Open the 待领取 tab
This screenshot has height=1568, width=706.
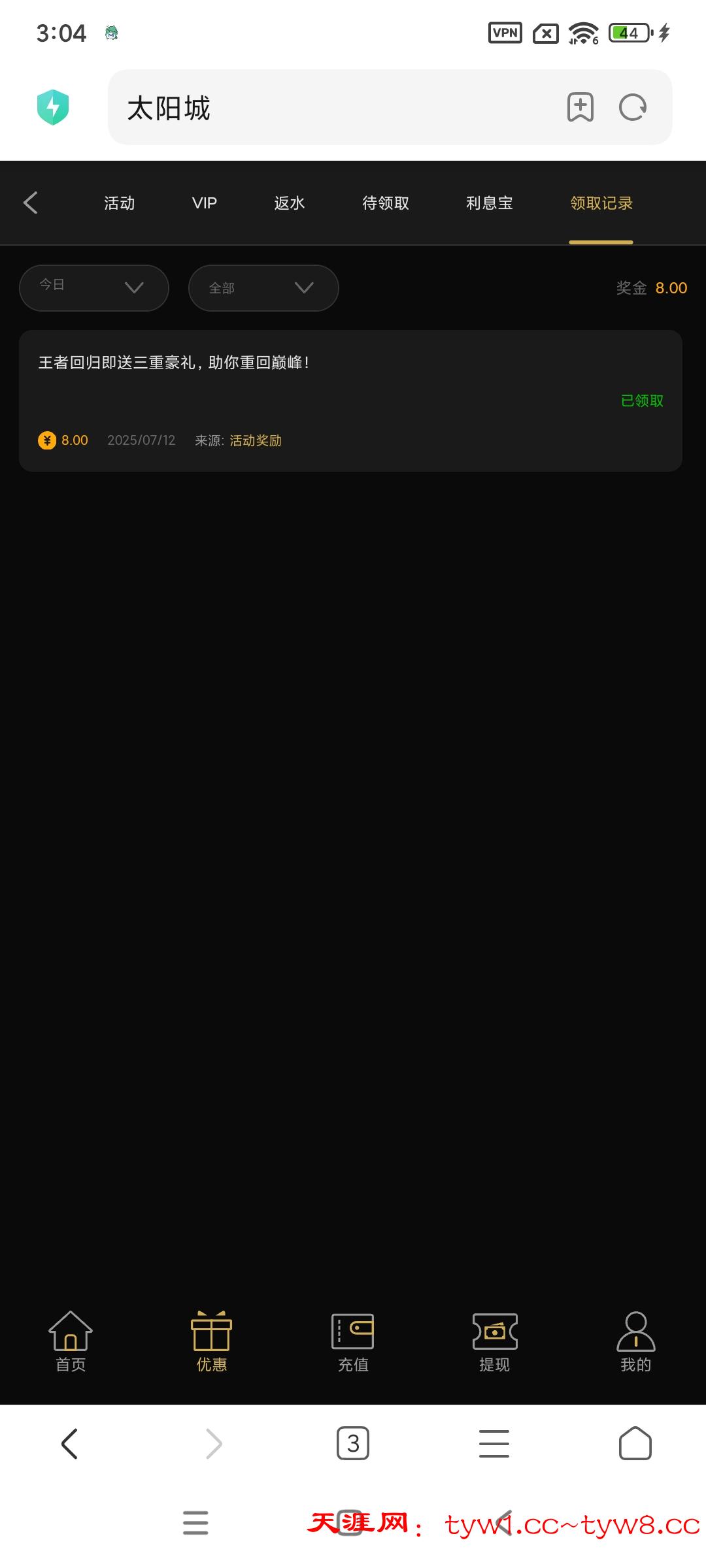[386, 203]
